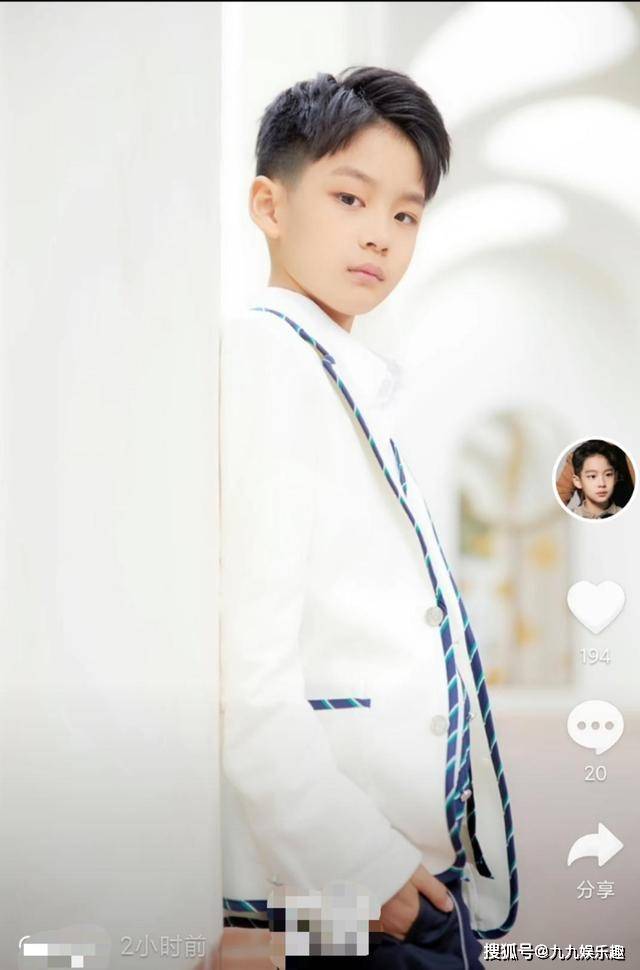Share this video via 分享
Viewport: 640px width, 970px height.
point(596,847)
